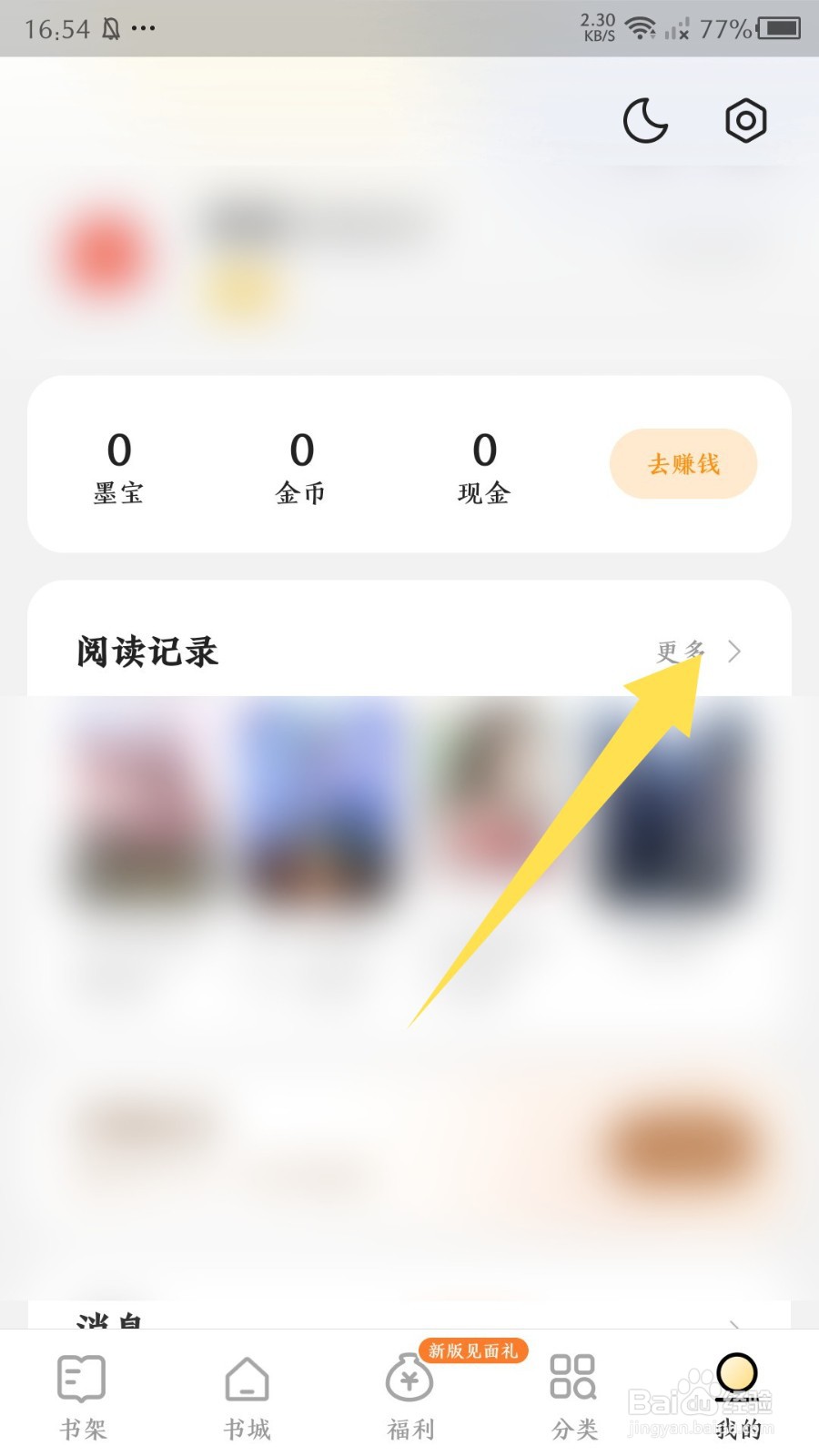This screenshot has width=819, height=1456.
Task: Open the settings gear icon
Action: (745, 120)
